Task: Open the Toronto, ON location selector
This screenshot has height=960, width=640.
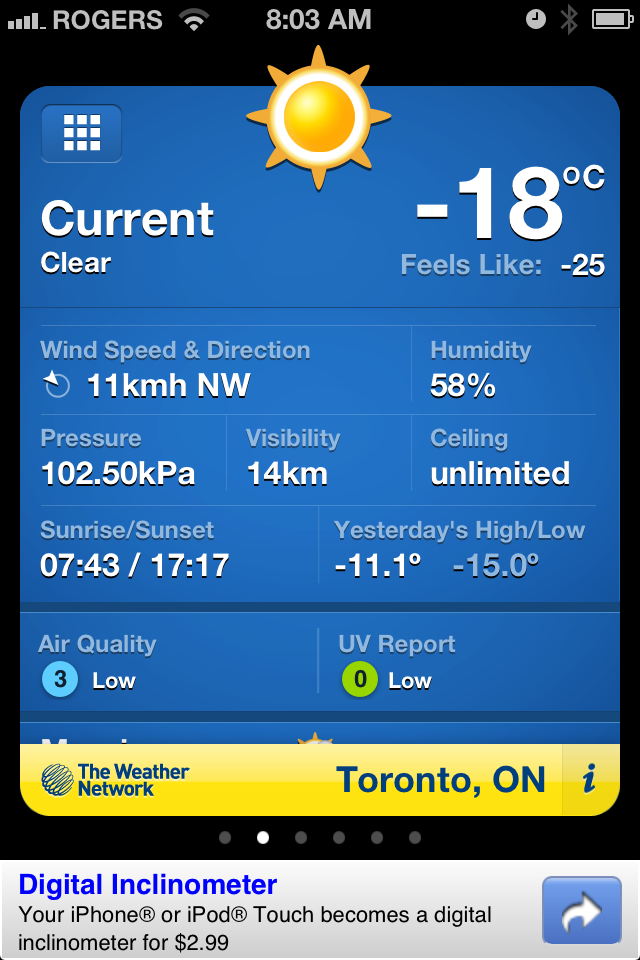Action: coord(440,780)
